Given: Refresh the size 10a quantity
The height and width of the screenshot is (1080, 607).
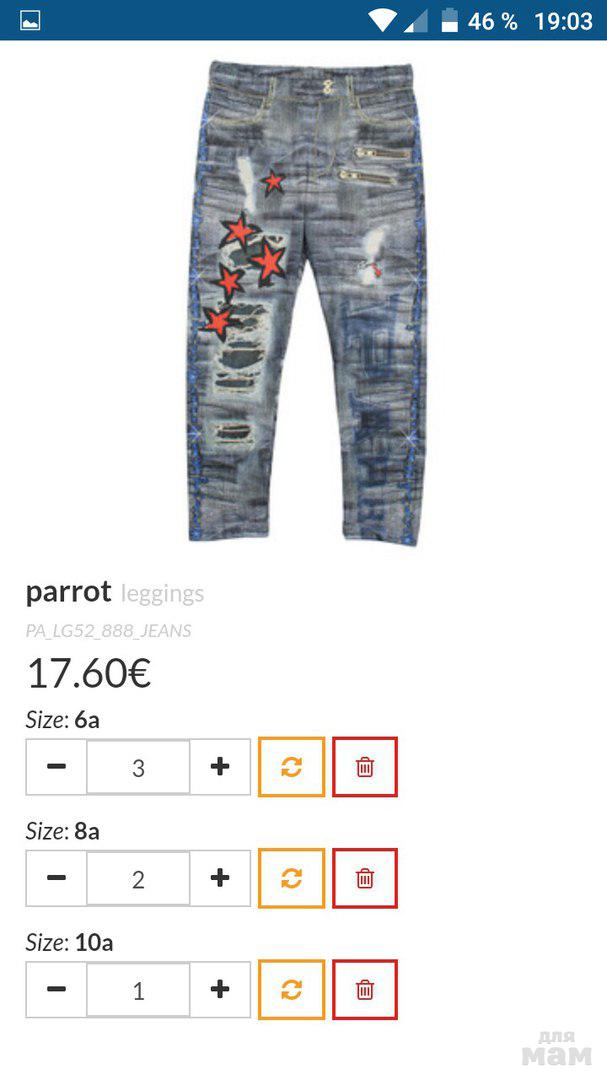Looking at the screenshot, I should (291, 990).
